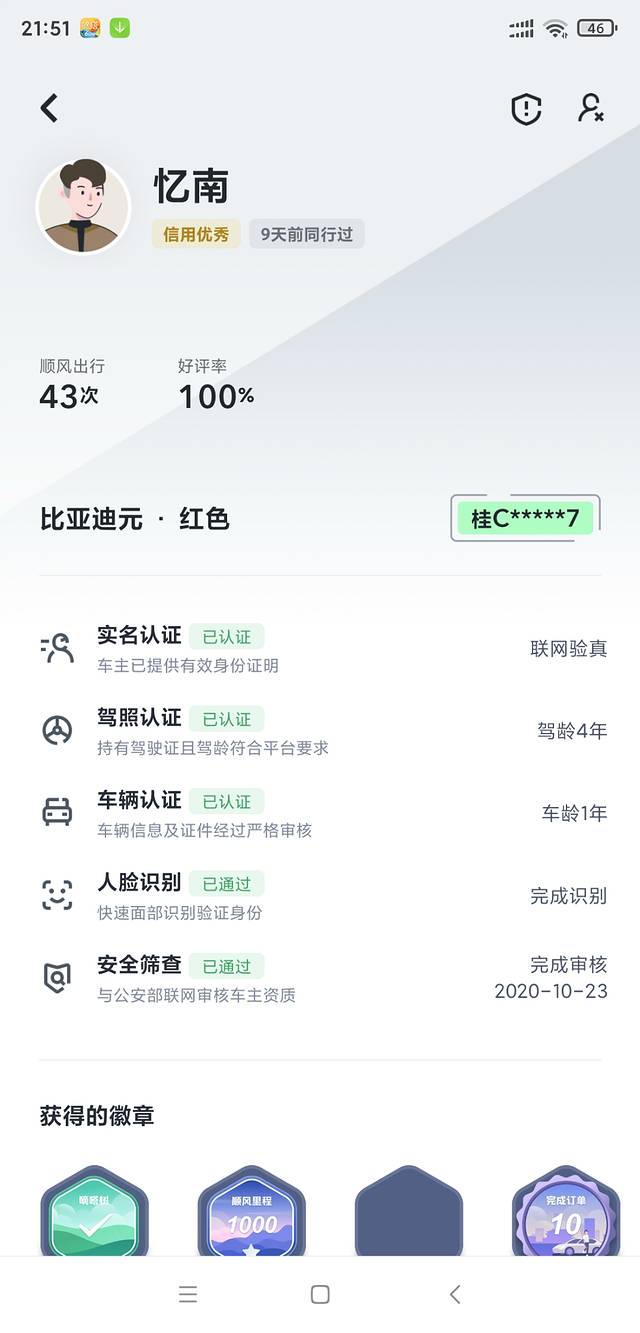This screenshot has width=640, height=1333.
Task: Open recent apps from navigation bar
Action: coord(188,1295)
